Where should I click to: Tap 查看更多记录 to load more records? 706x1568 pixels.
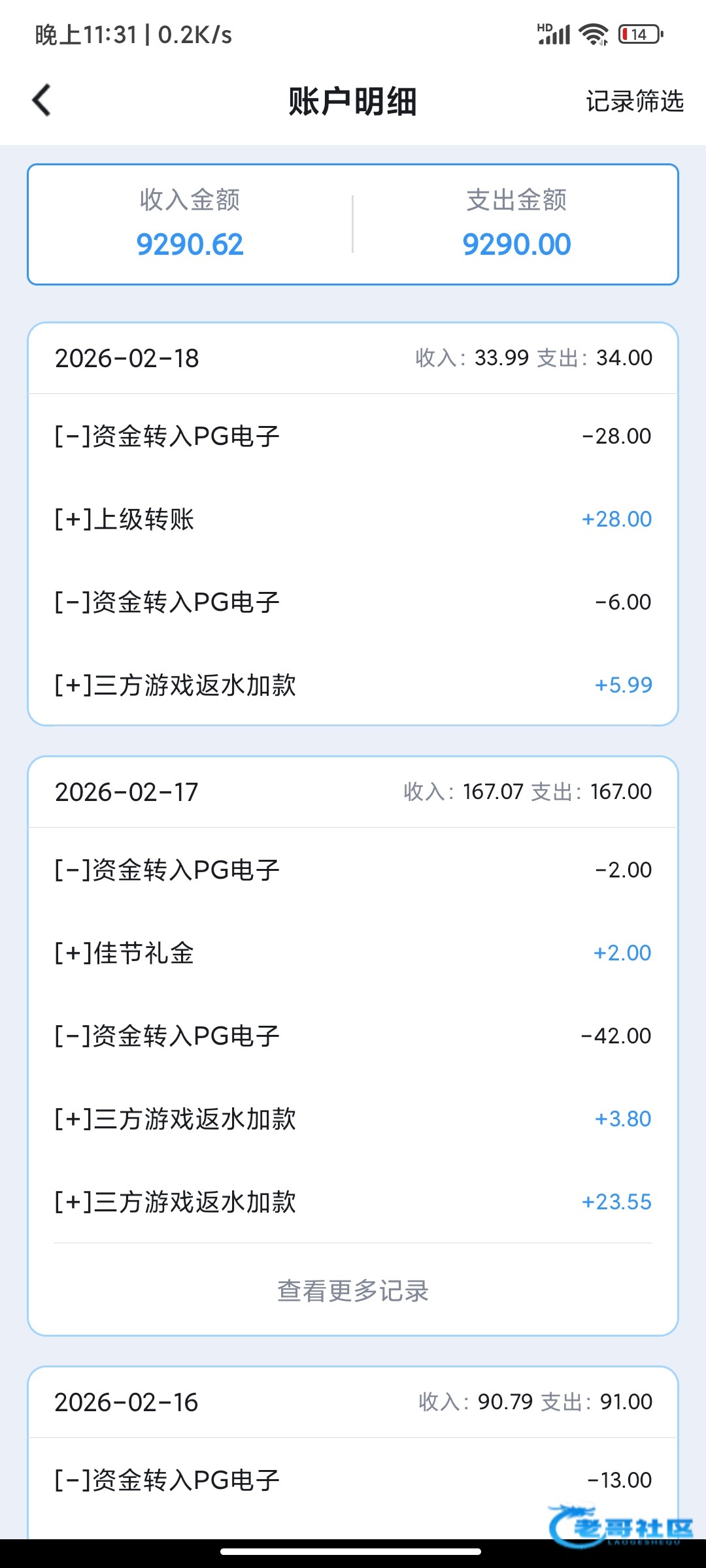(353, 1291)
